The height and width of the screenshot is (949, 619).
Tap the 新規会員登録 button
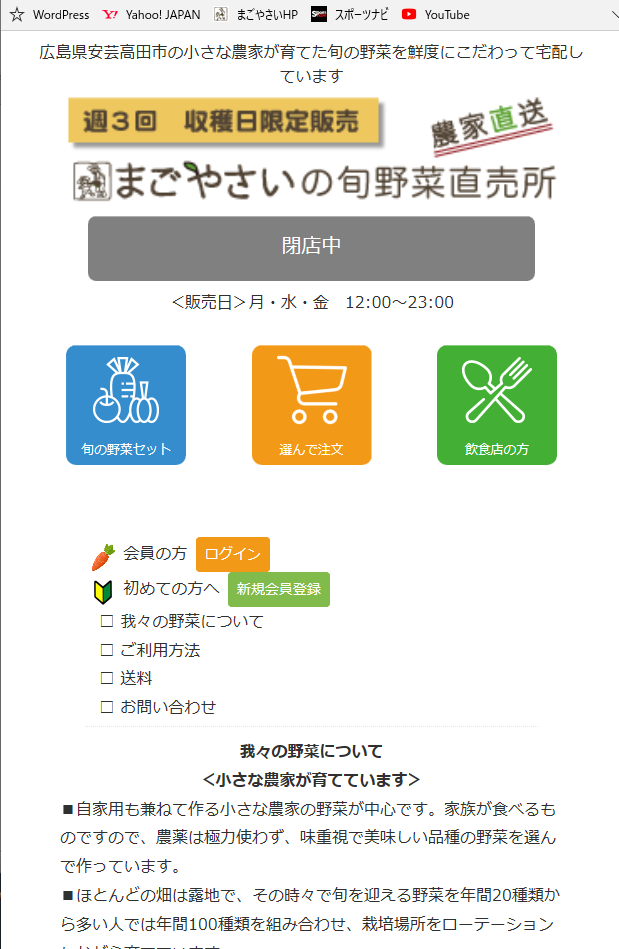(278, 589)
